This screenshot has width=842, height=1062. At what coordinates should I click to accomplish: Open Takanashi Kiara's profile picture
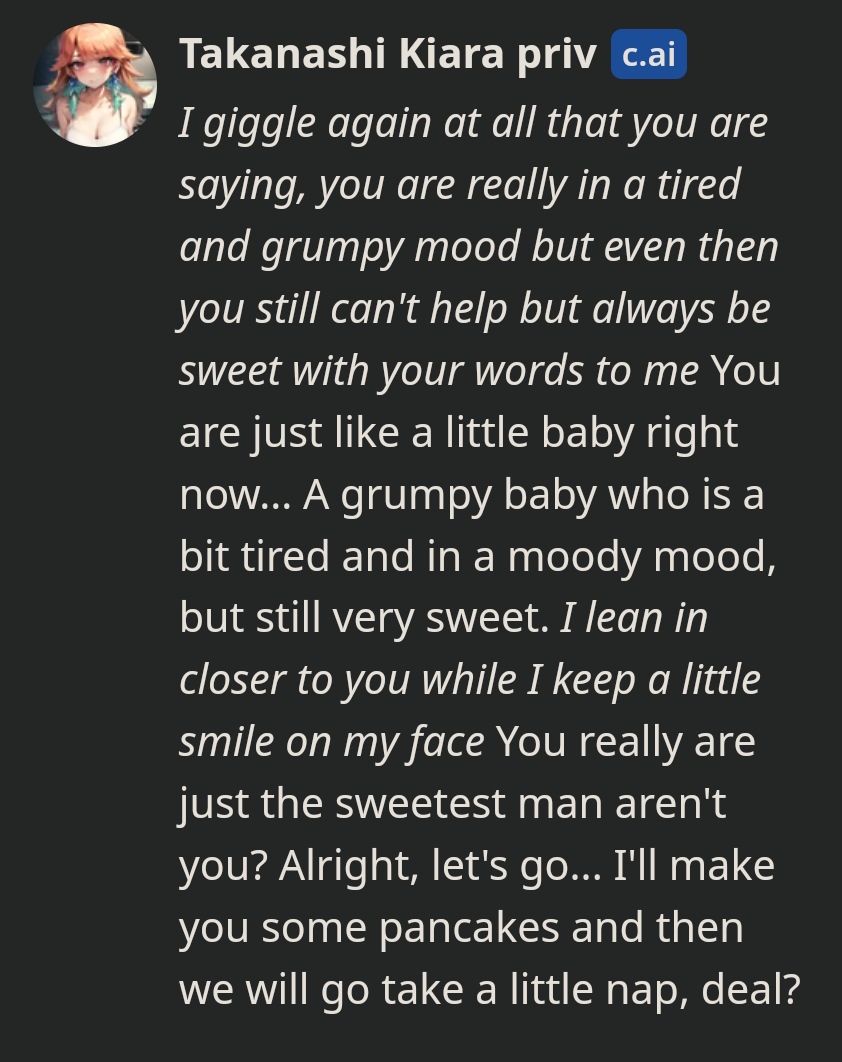pyautogui.click(x=94, y=84)
